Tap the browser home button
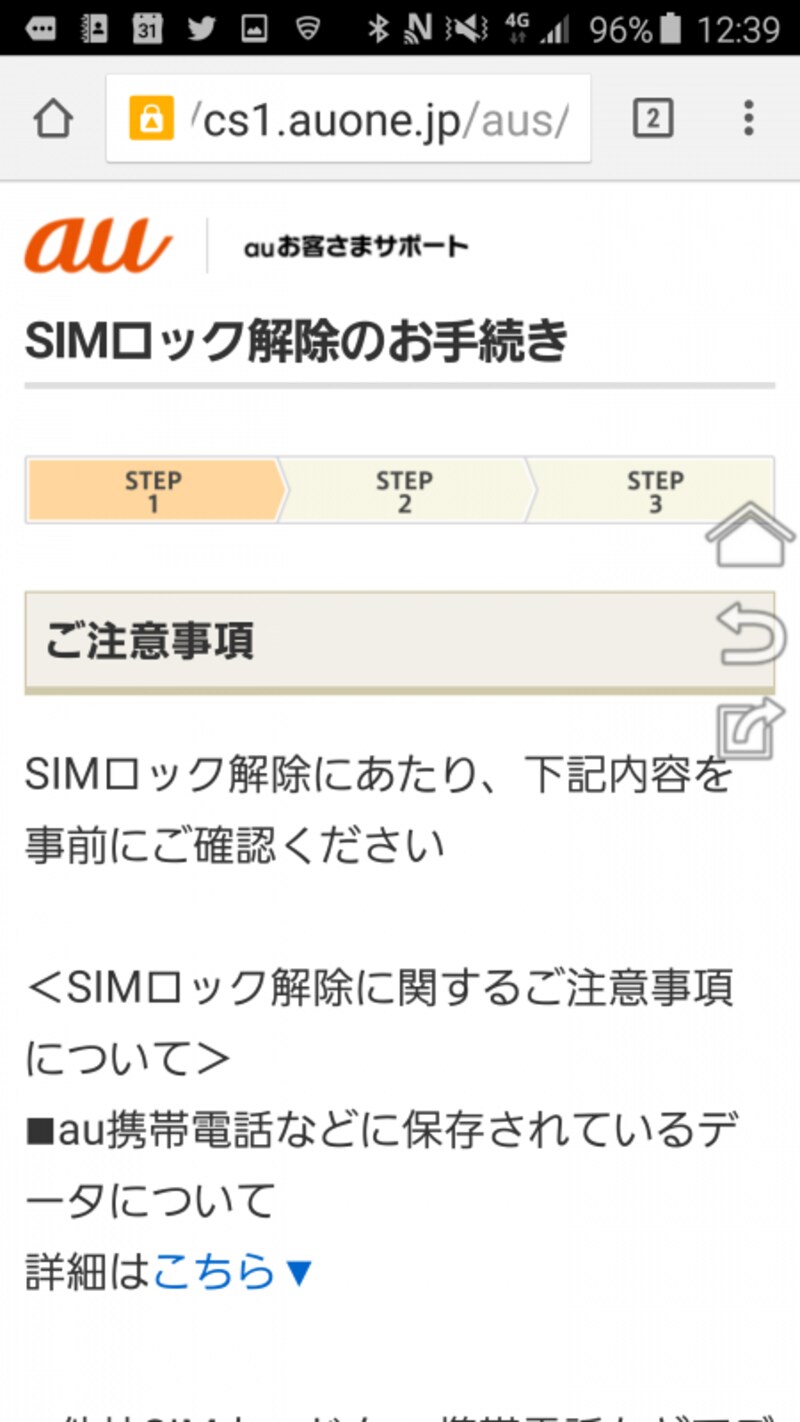This screenshot has width=800, height=1422. [x=54, y=117]
